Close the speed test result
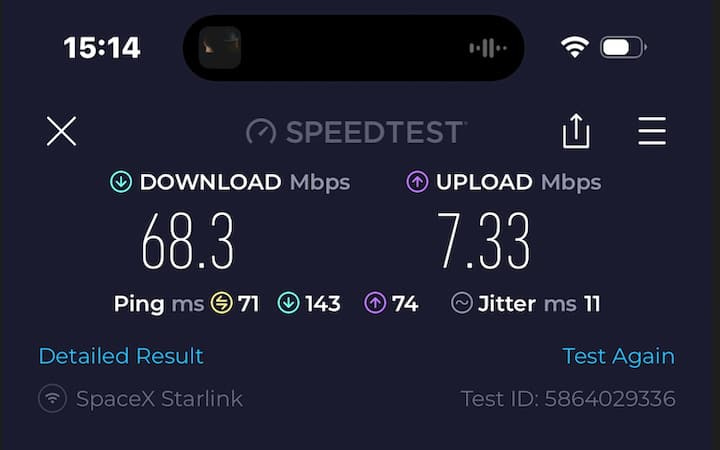Screen dimensions: 720x450 click(x=61, y=131)
